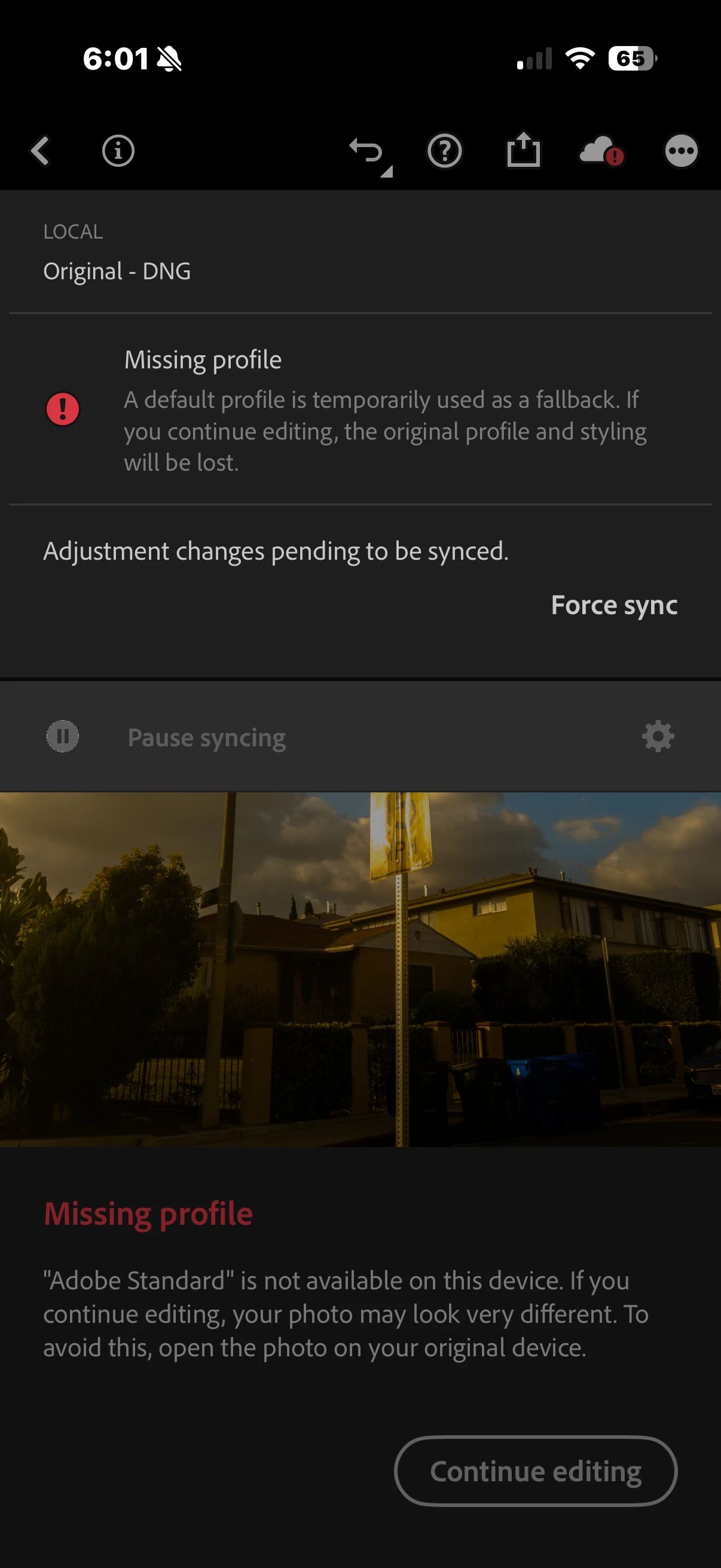The image size is (721, 1568).
Task: Go back using the back arrow
Action: coord(40,151)
